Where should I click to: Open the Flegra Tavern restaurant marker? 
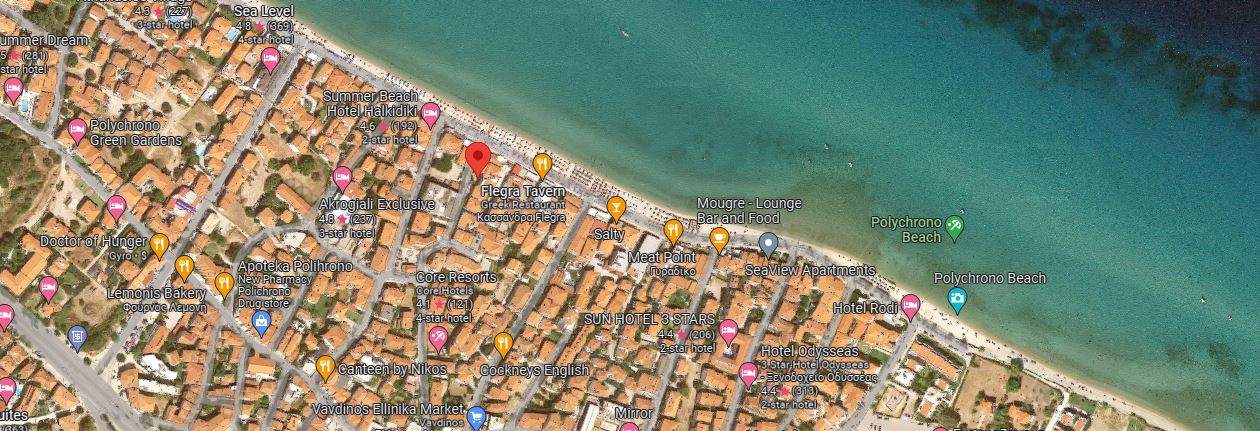pos(543,165)
